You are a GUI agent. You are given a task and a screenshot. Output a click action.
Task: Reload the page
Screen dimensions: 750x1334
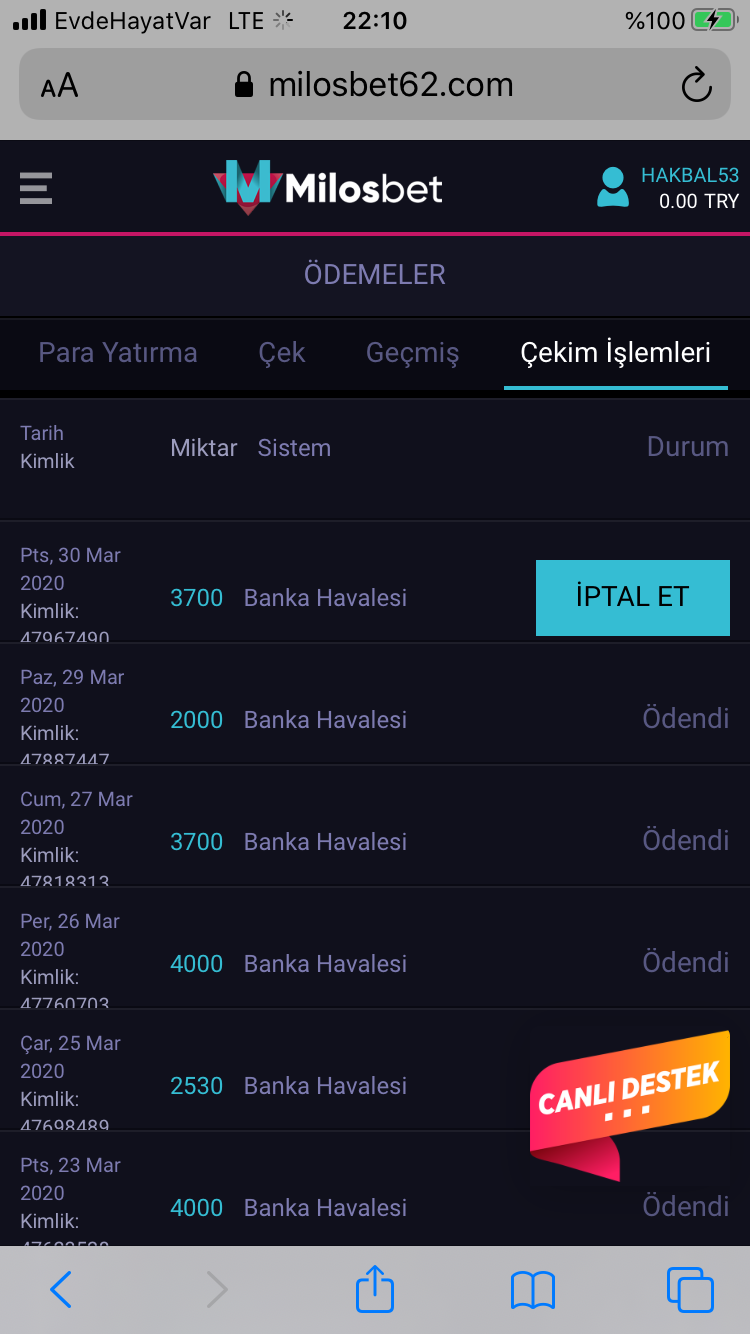pos(696,85)
